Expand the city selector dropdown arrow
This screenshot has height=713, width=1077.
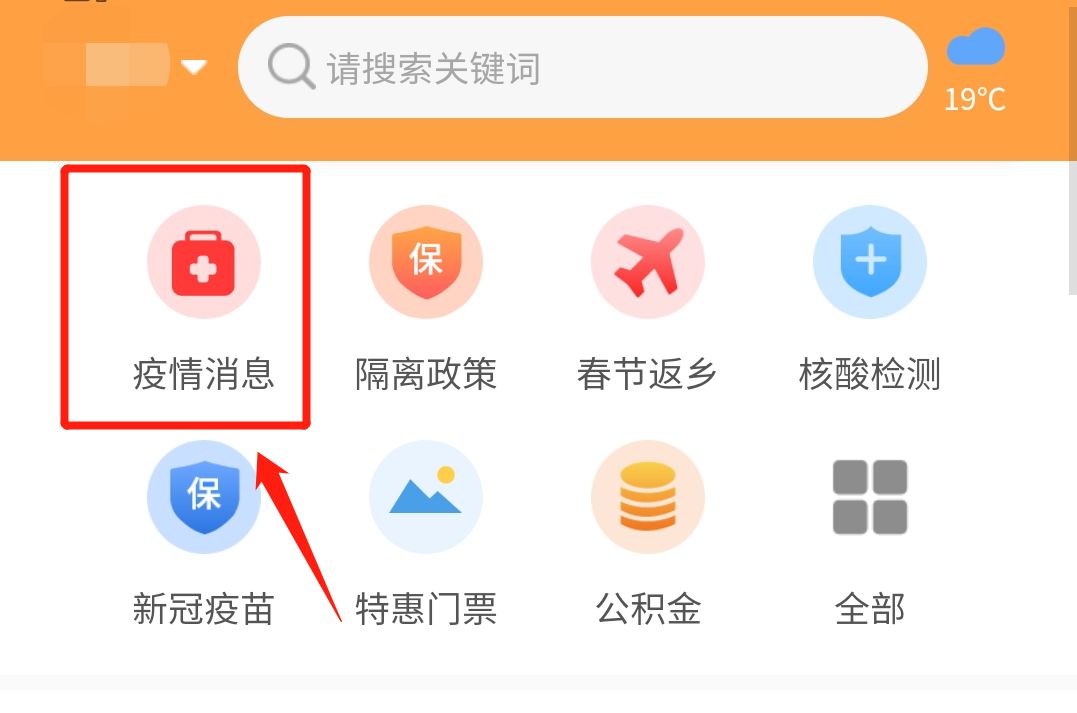click(x=193, y=67)
